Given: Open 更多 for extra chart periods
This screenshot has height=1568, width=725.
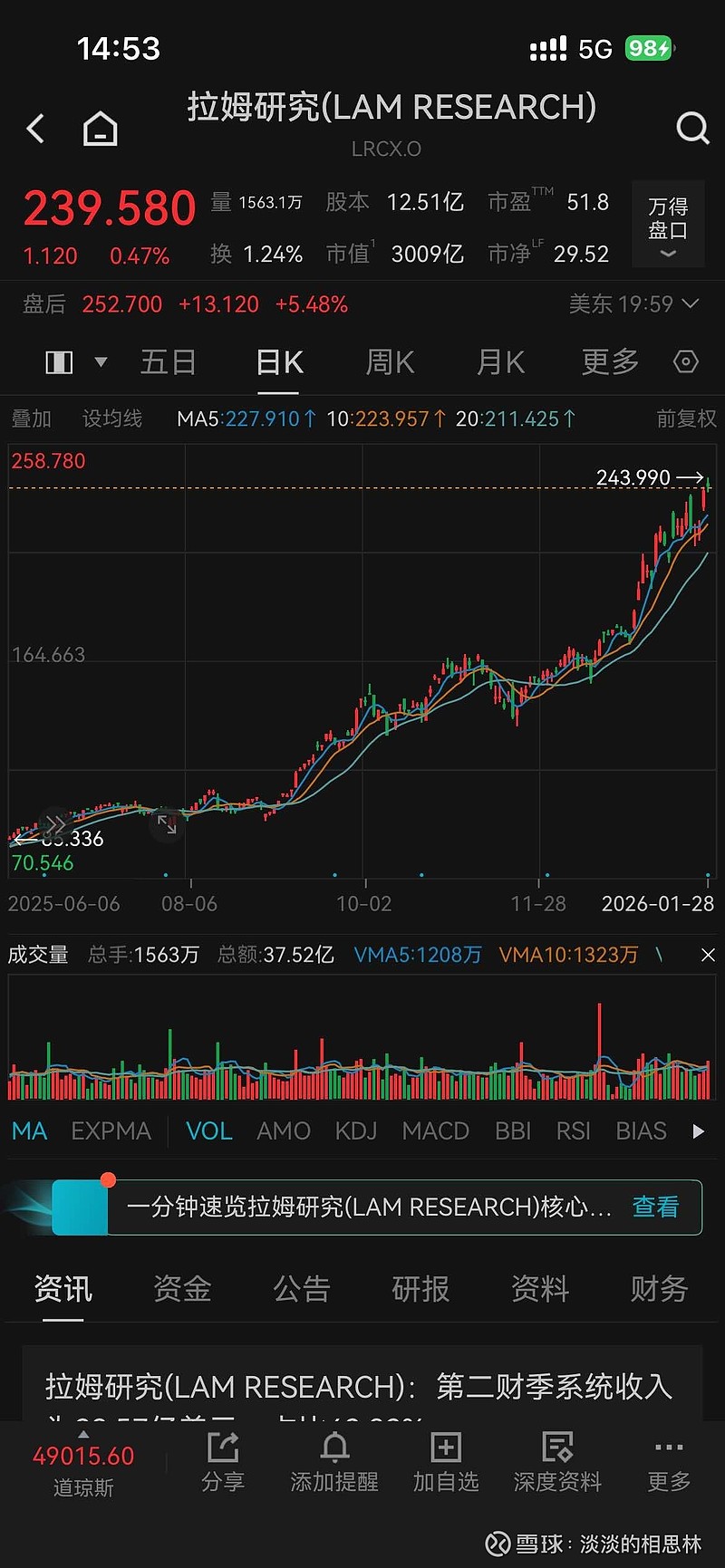Looking at the screenshot, I should click(x=608, y=361).
